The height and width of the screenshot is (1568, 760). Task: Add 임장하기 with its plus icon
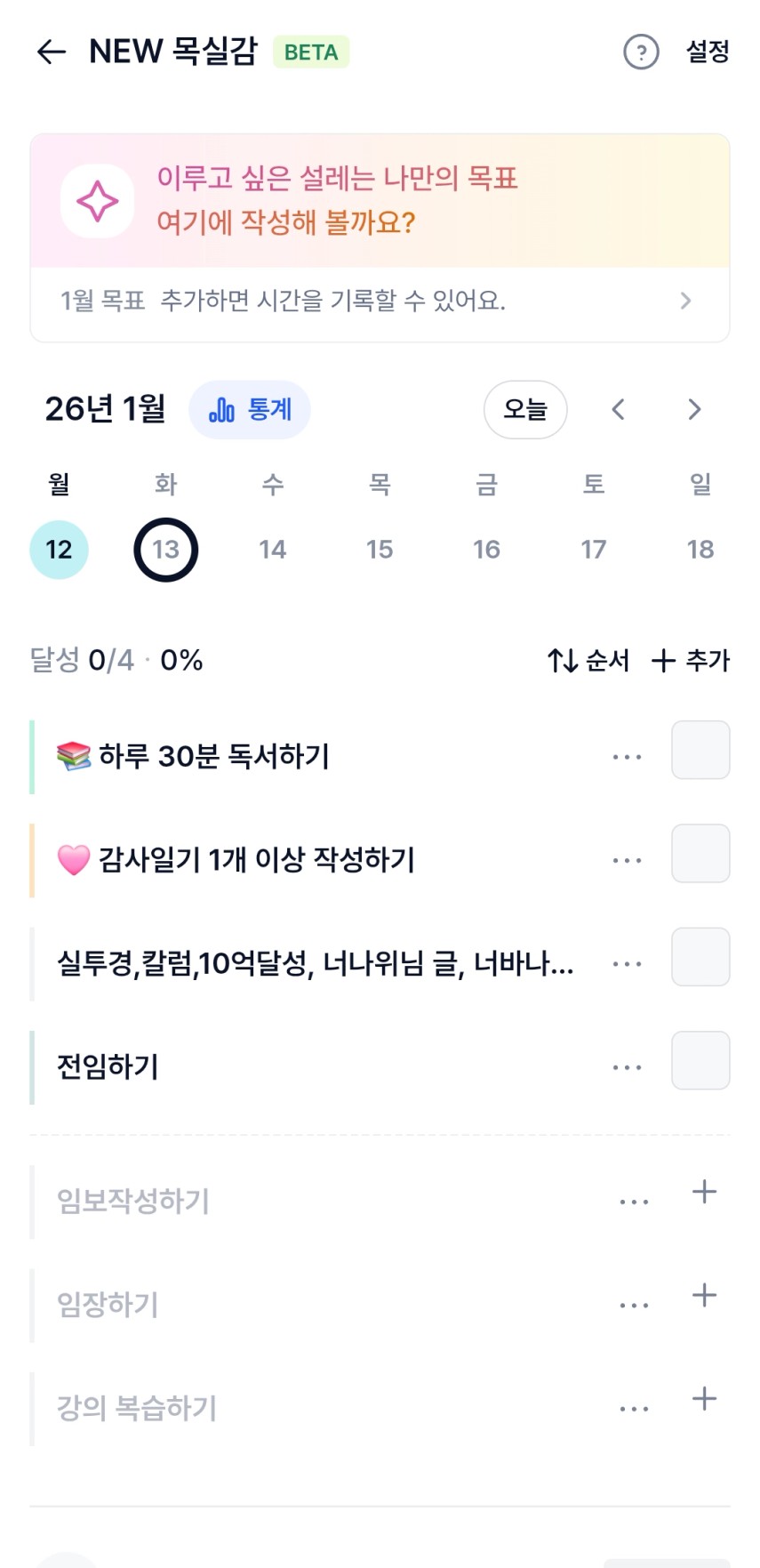pyautogui.click(x=704, y=1295)
